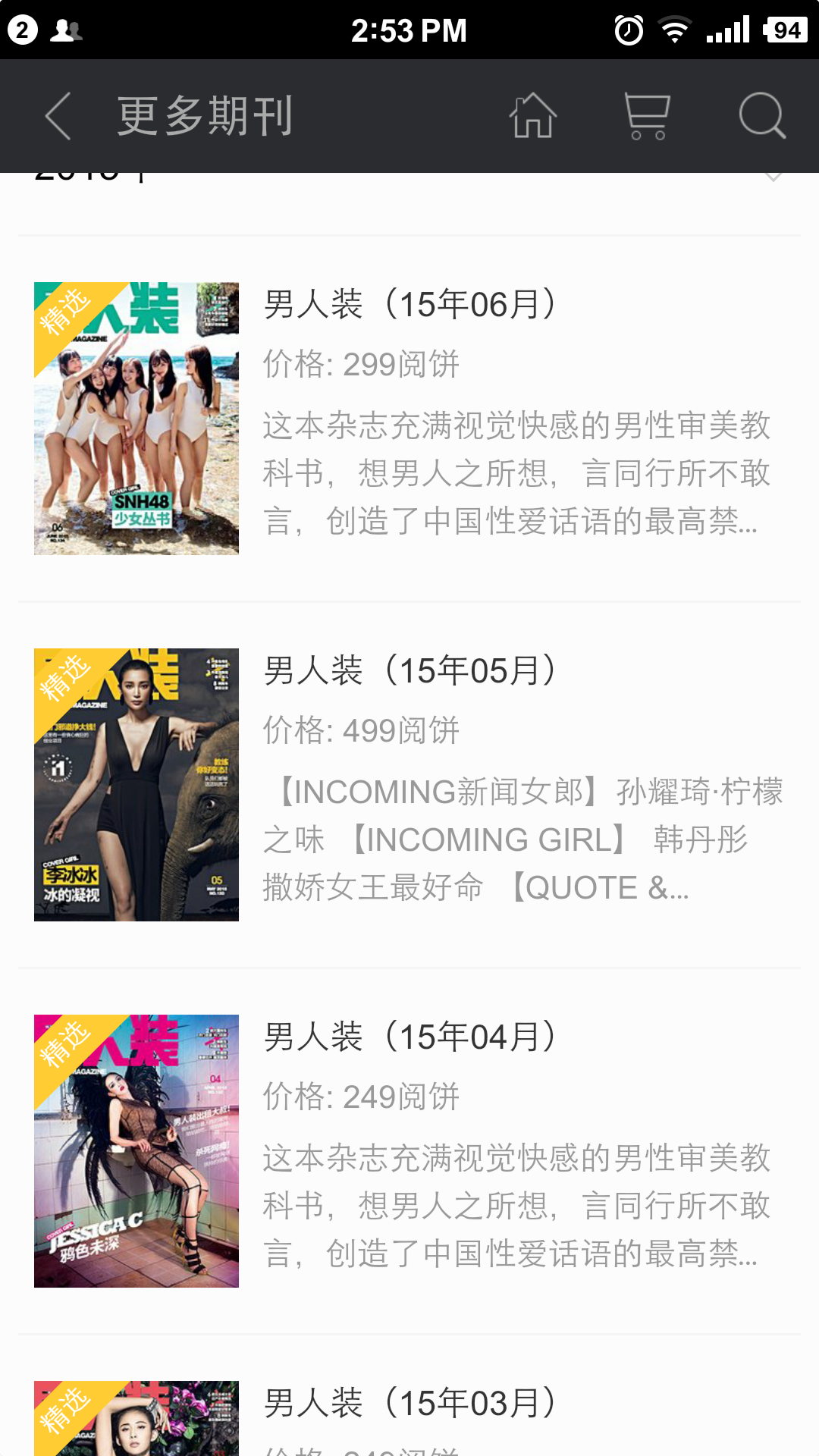Tap the WiFi indicator in status bar
The image size is (819, 1456).
(x=673, y=29)
